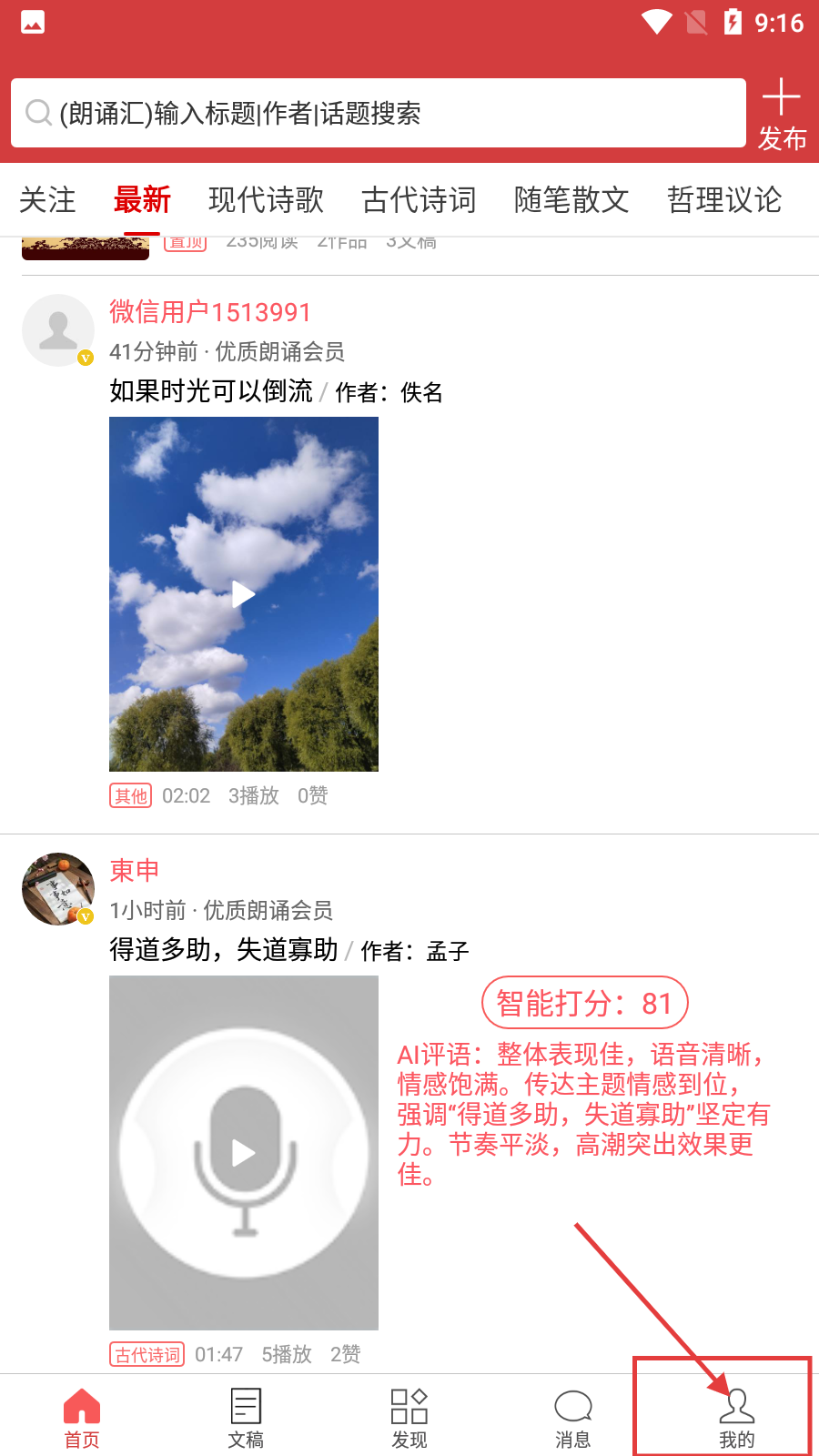Open the 文稿 tab

pos(246,1418)
